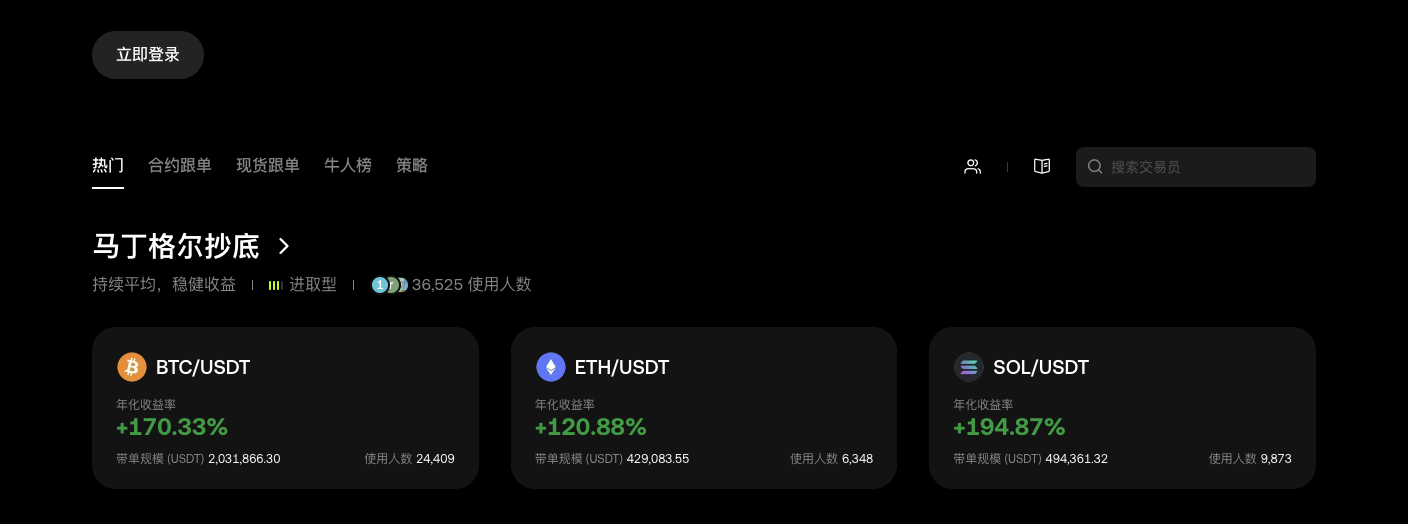Open the people icon beside search
The height and width of the screenshot is (524, 1408).
tap(972, 167)
